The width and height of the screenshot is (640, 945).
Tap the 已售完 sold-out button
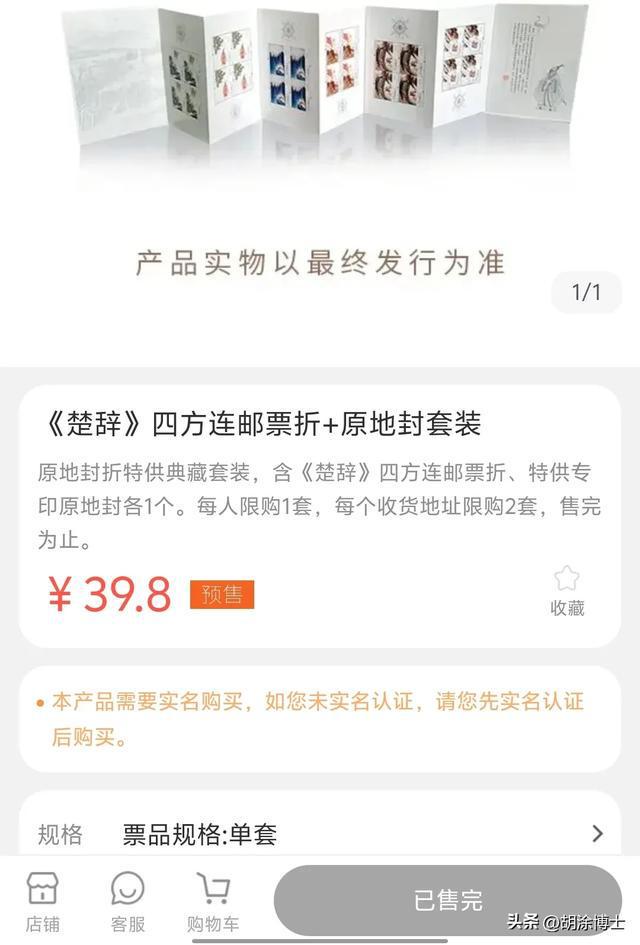(x=447, y=899)
